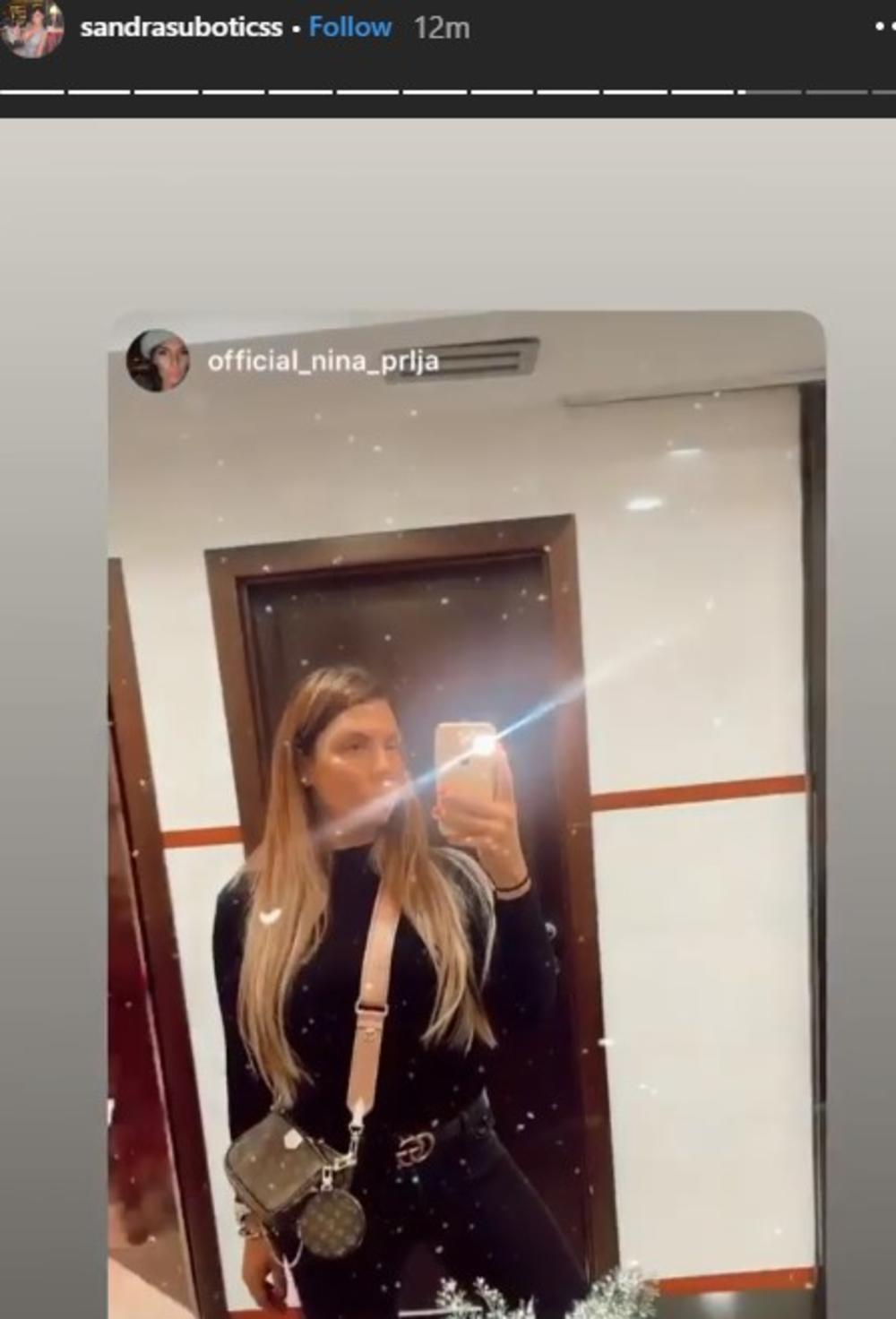Viewport: 896px width, 1319px height.
Task: Open reshared story from official_nina_prlja
Action: click(x=466, y=806)
